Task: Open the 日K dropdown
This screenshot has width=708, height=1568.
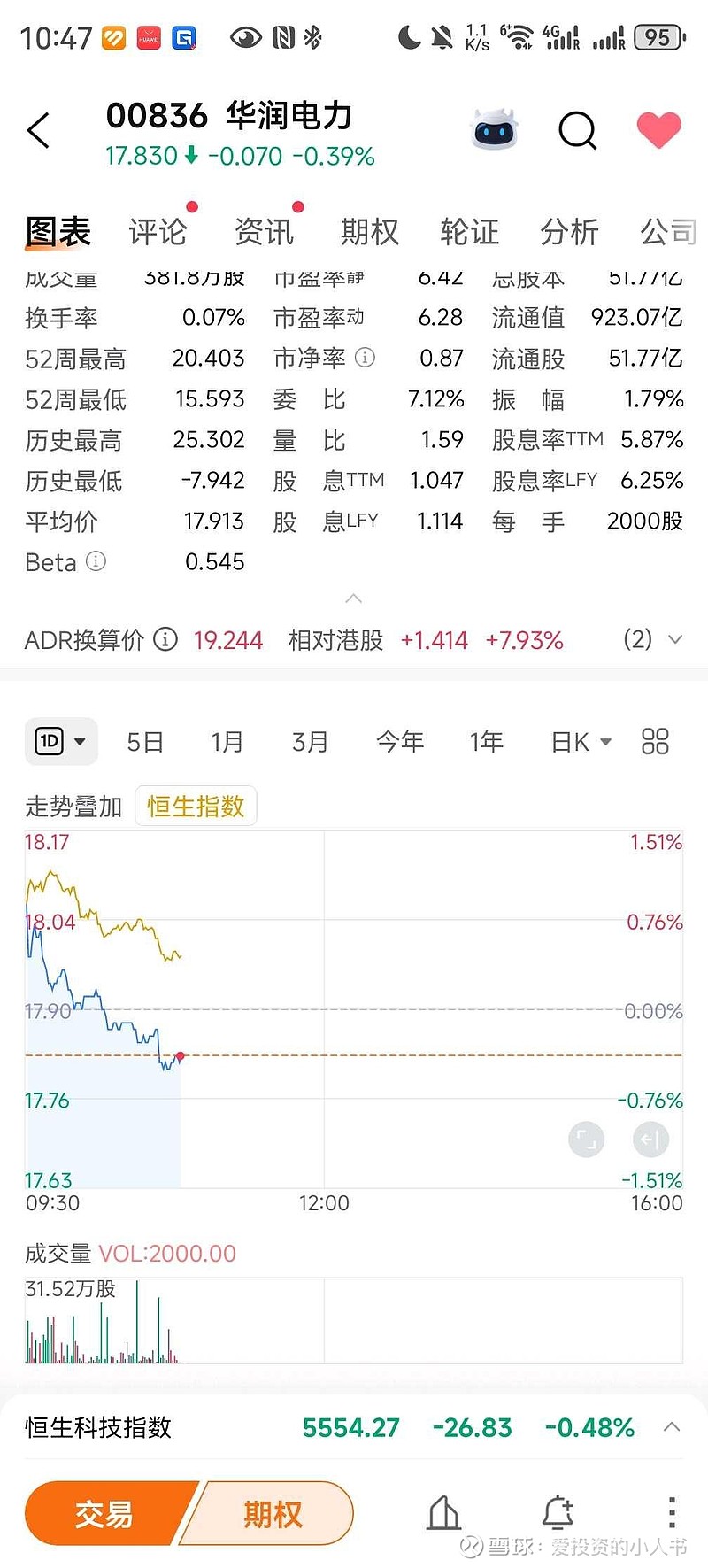Action: [581, 742]
